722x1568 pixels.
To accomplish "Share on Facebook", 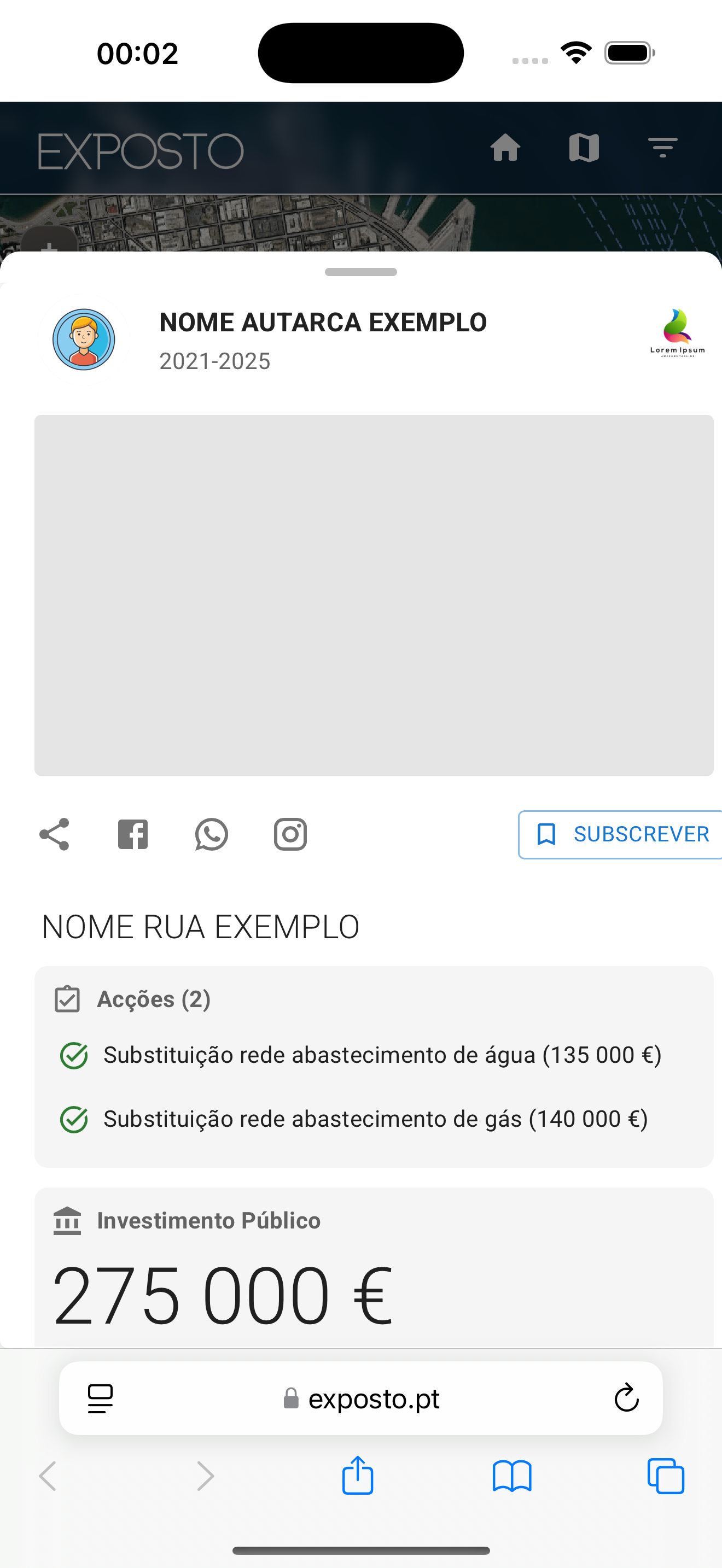I will tap(133, 834).
